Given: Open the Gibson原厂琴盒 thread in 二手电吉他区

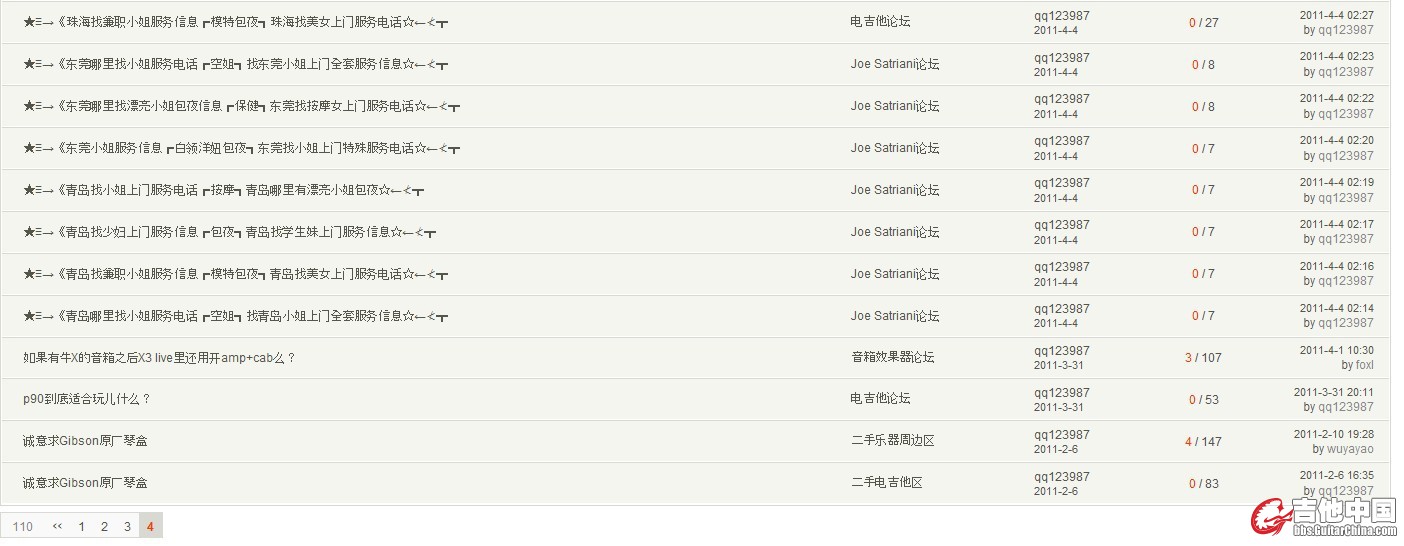Looking at the screenshot, I should pyautogui.click(x=85, y=483).
